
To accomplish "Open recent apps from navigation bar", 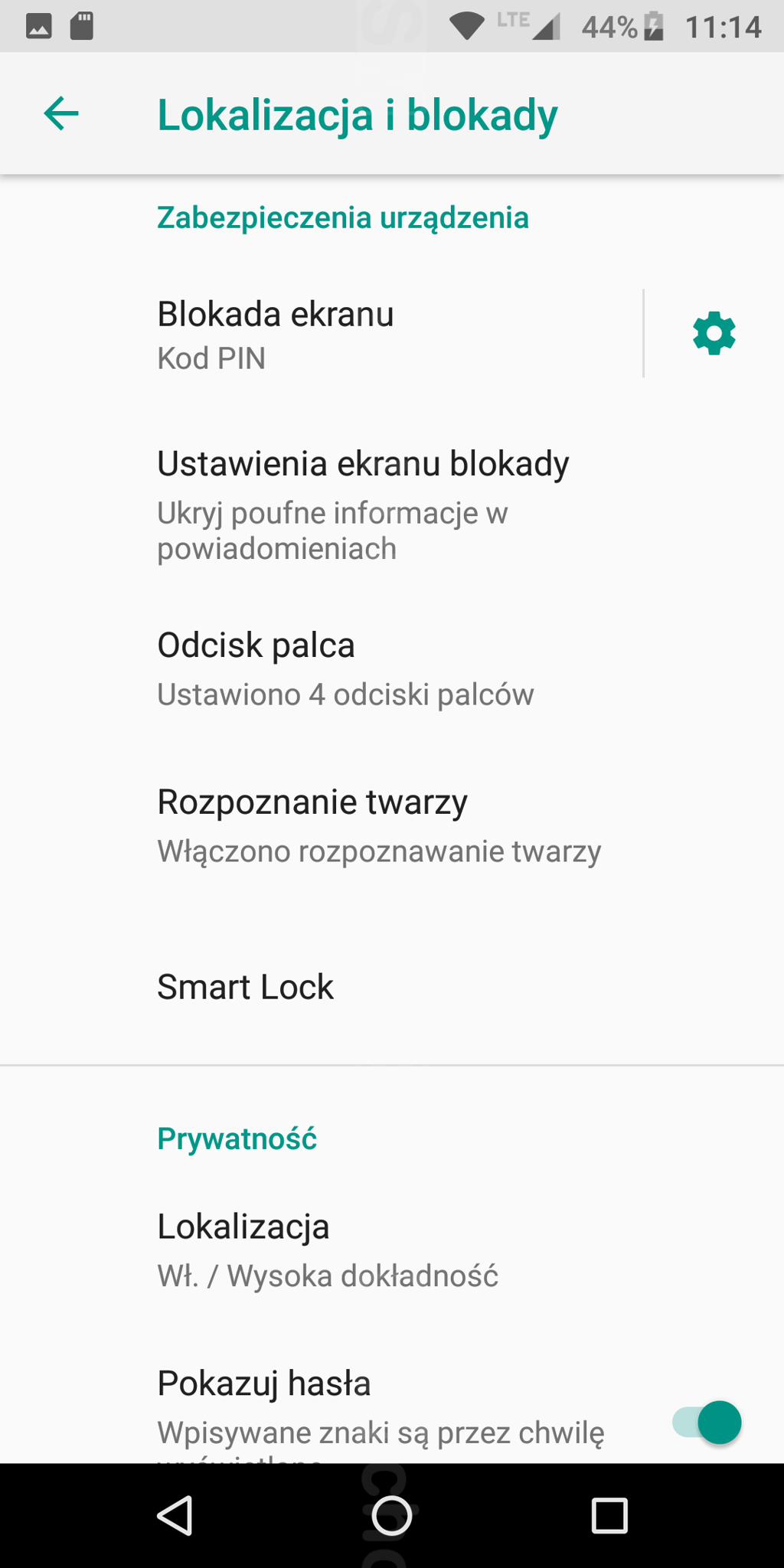I will pyautogui.click(x=609, y=1515).
